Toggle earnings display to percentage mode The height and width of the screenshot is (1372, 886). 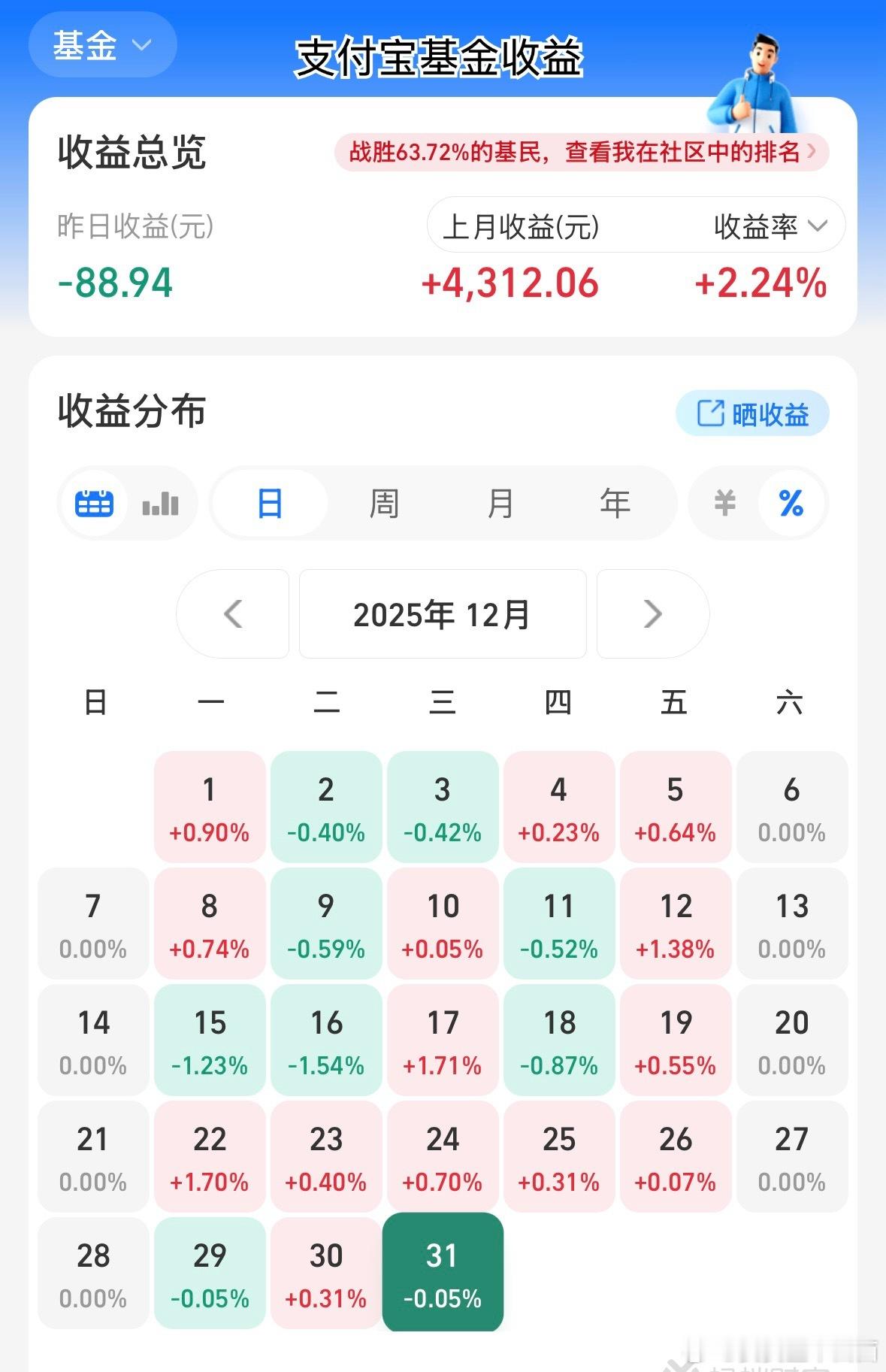pos(791,504)
